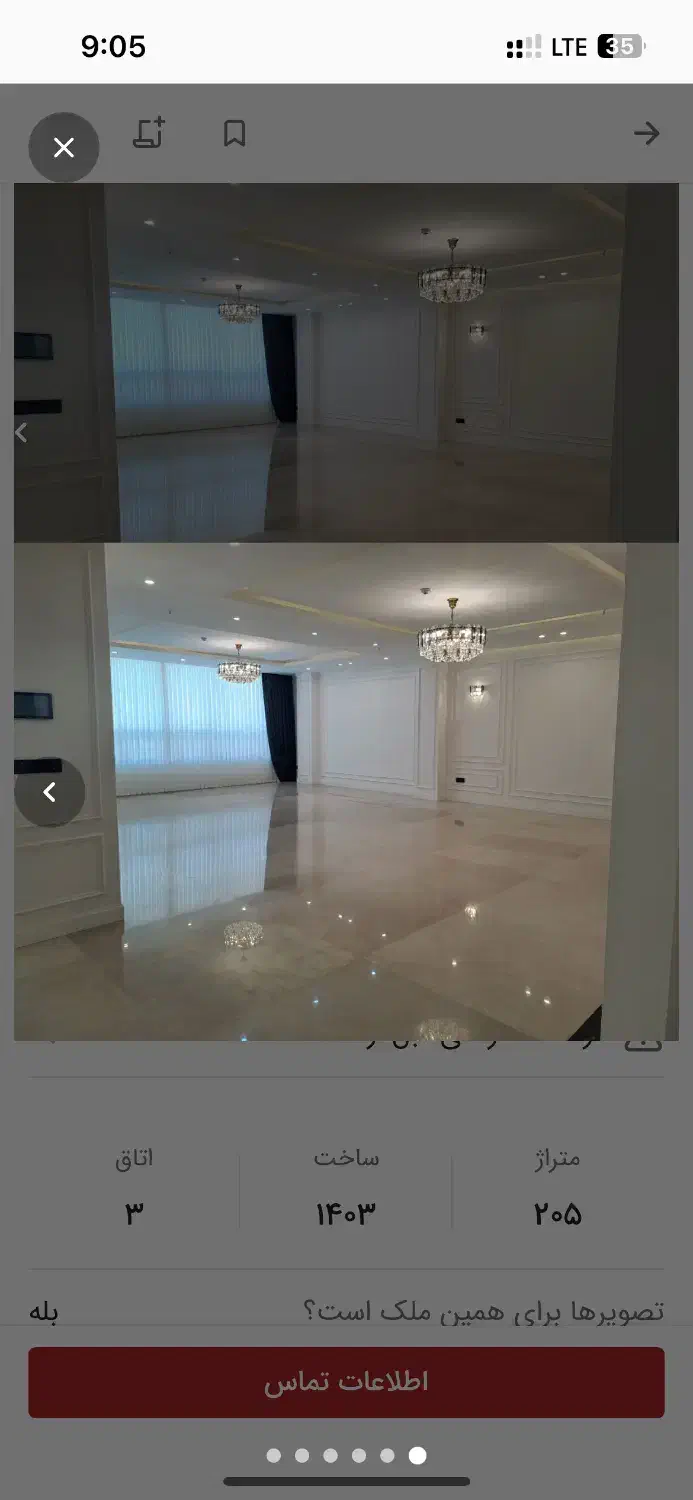Viewport: 693px width, 1500px height.
Task: Jump to the last page indicator dot
Action: coord(418,1455)
